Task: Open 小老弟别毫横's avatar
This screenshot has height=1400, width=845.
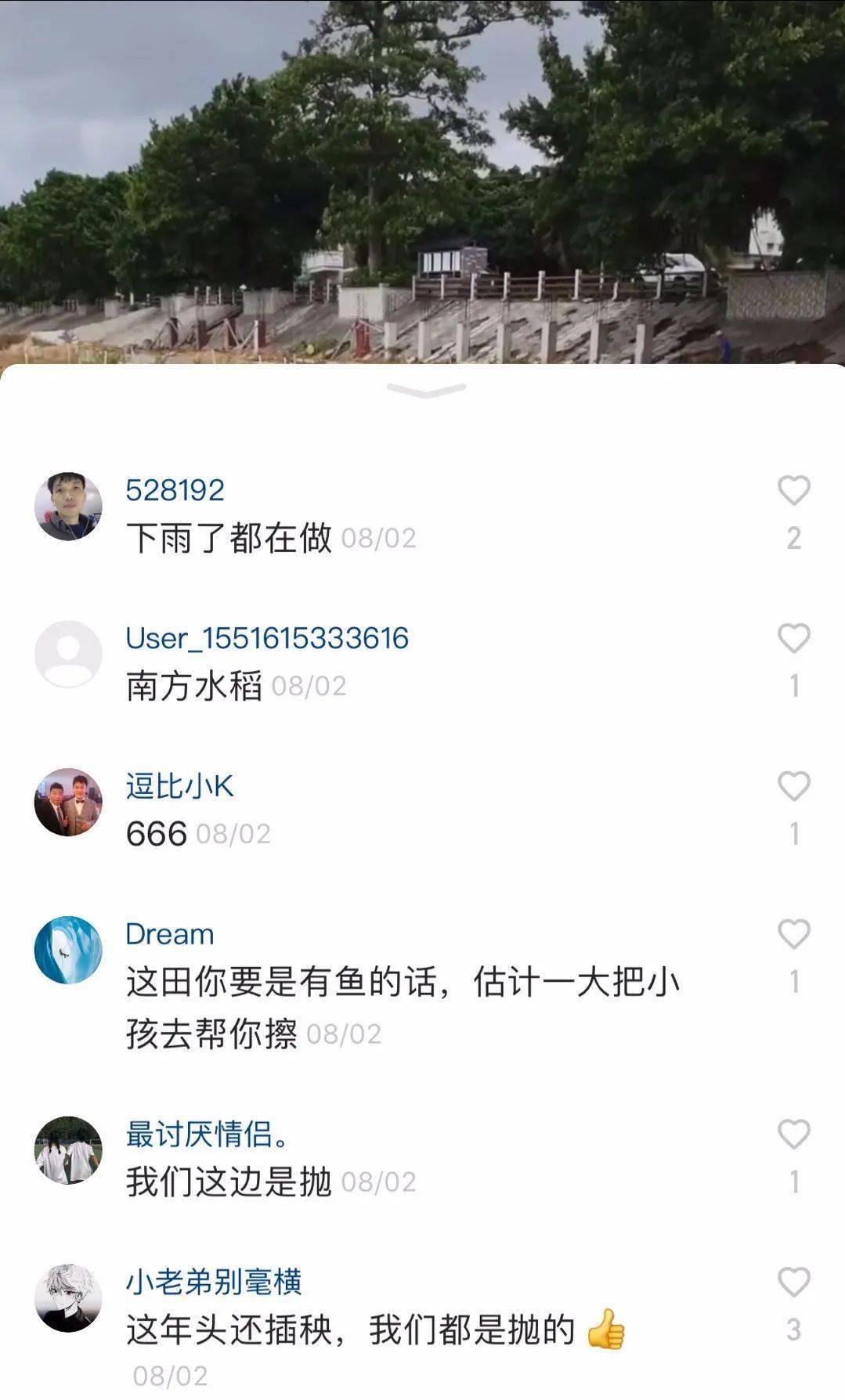Action: (x=68, y=1297)
